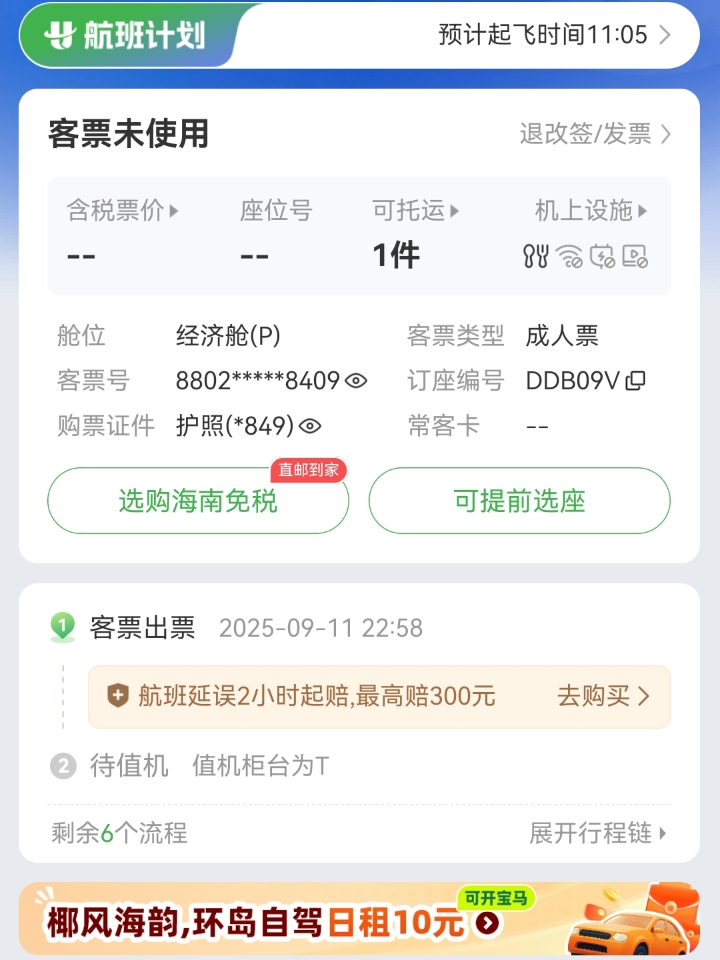Expand the 展开行程链 itinerary chain
The width and height of the screenshot is (720, 960).
pos(600,834)
